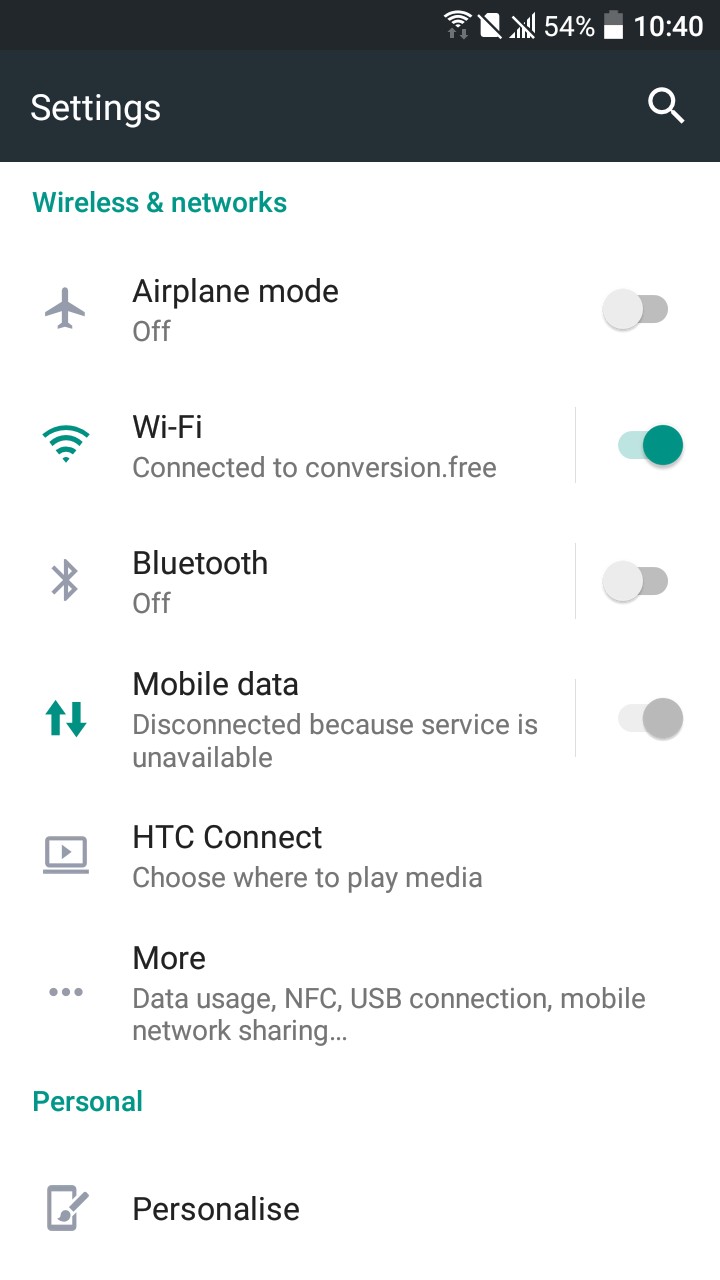The height and width of the screenshot is (1280, 720).
Task: Open the Personalise settings
Action: 216,1209
